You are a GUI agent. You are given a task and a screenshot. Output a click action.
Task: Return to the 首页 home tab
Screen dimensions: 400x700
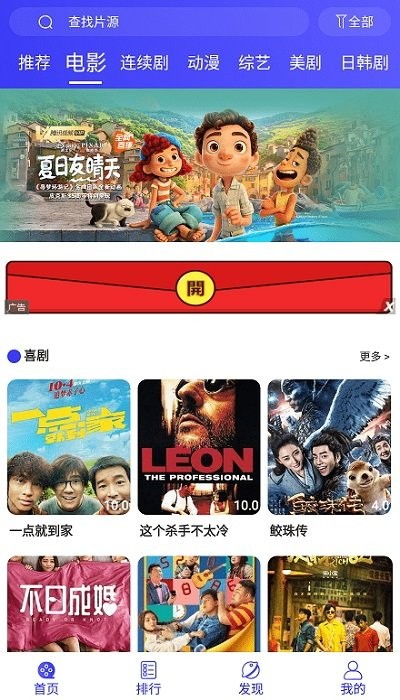(x=46, y=678)
